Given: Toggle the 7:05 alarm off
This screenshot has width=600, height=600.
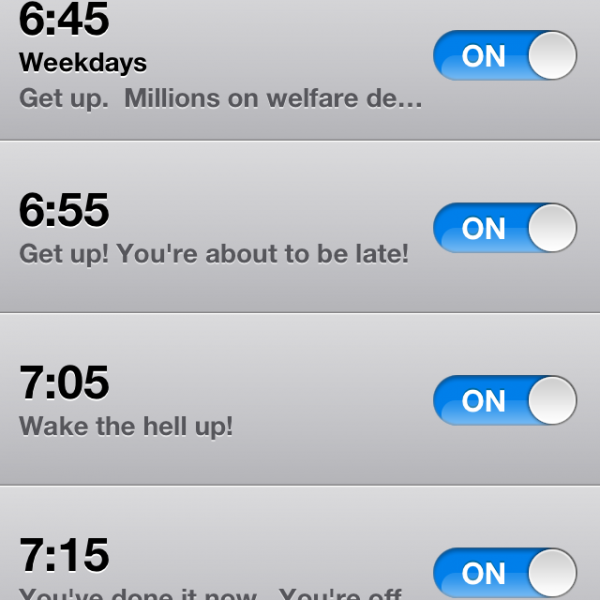Looking at the screenshot, I should click(x=505, y=401).
